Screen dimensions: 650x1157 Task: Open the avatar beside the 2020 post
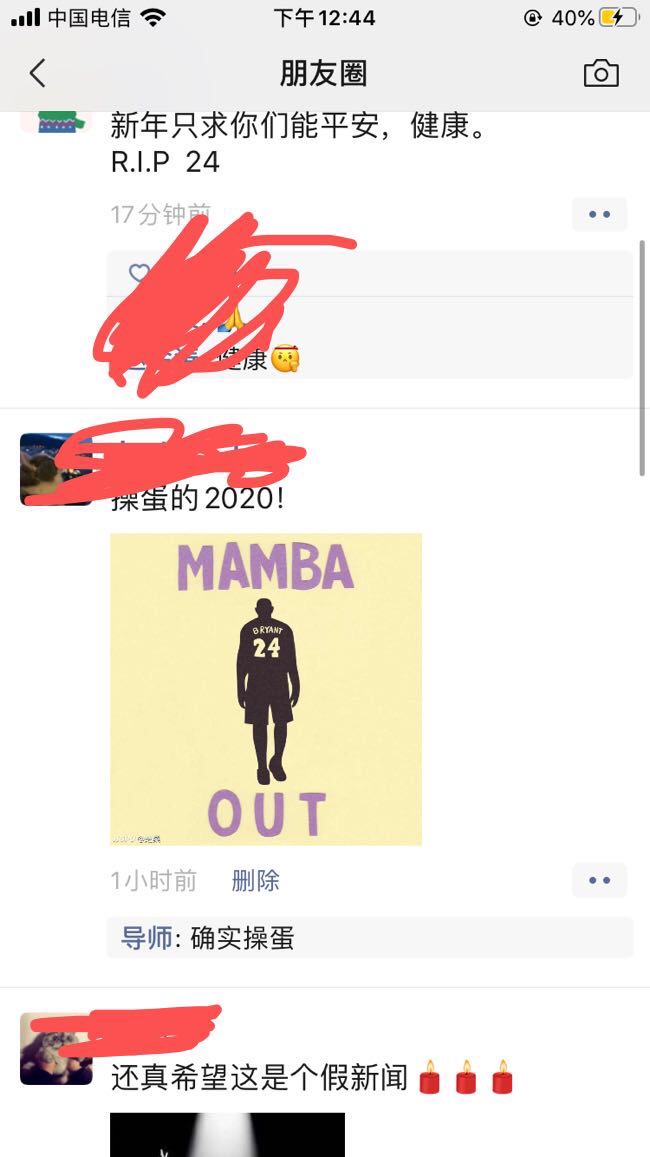click(x=56, y=469)
